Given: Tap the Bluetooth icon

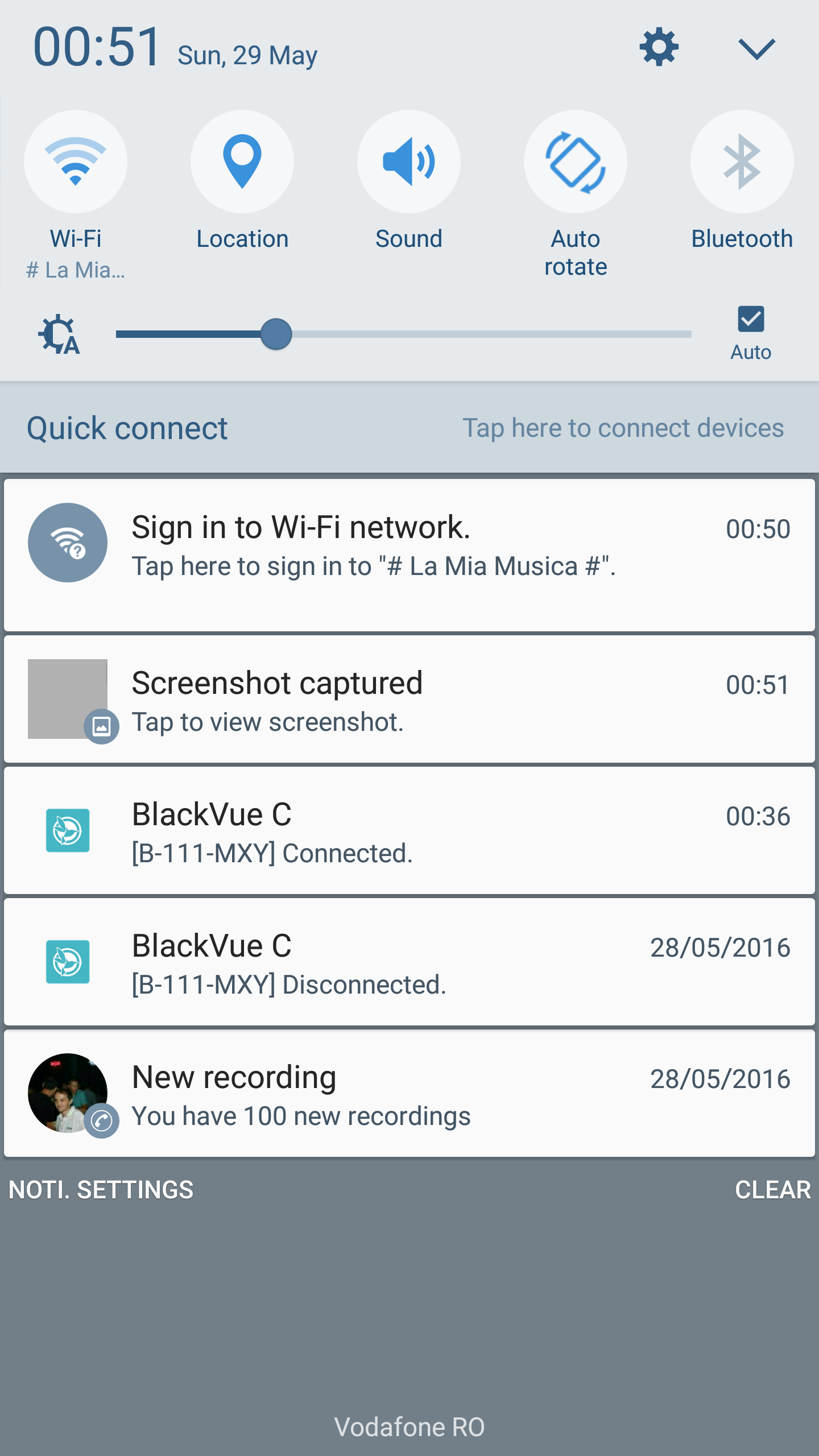Looking at the screenshot, I should tap(742, 162).
